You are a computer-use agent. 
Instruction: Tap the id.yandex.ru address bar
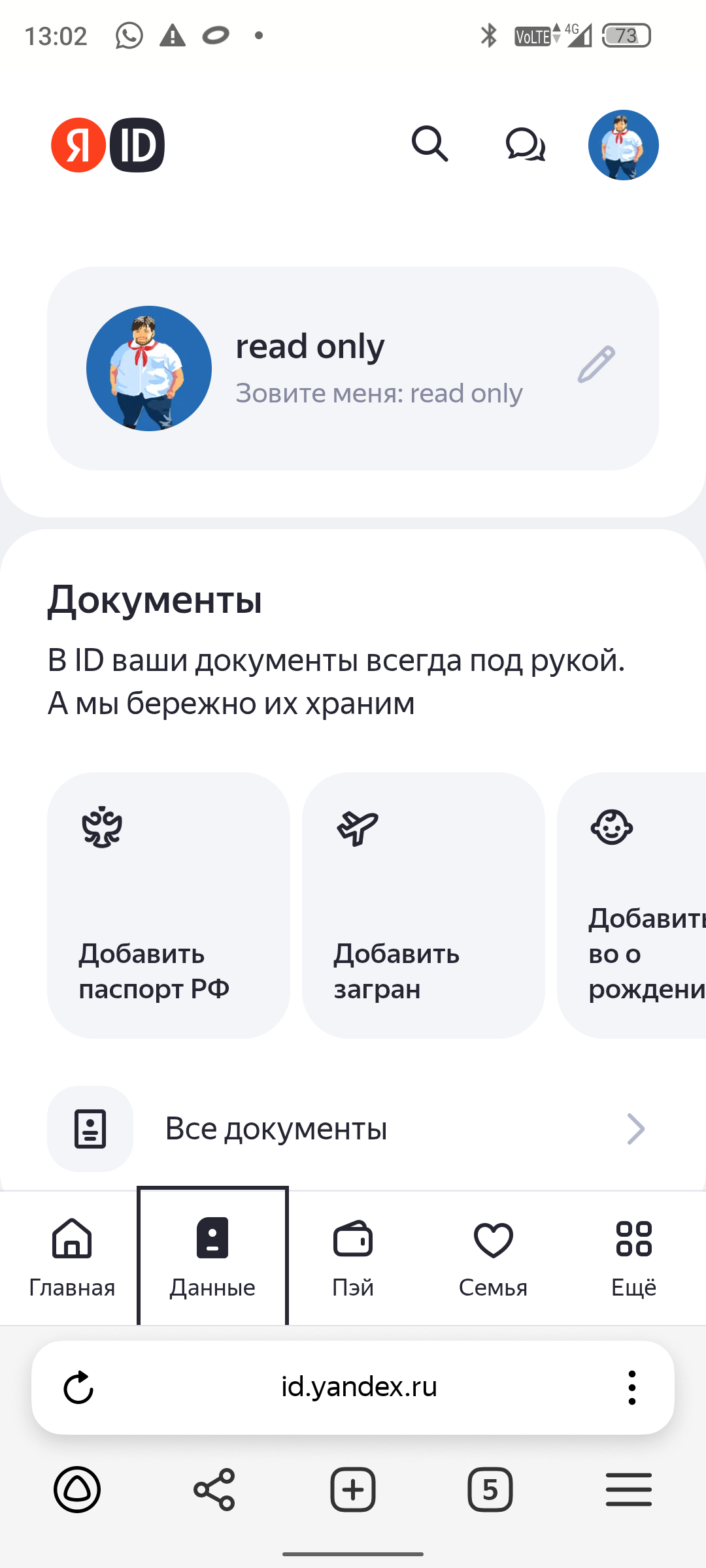pyautogui.click(x=358, y=1387)
